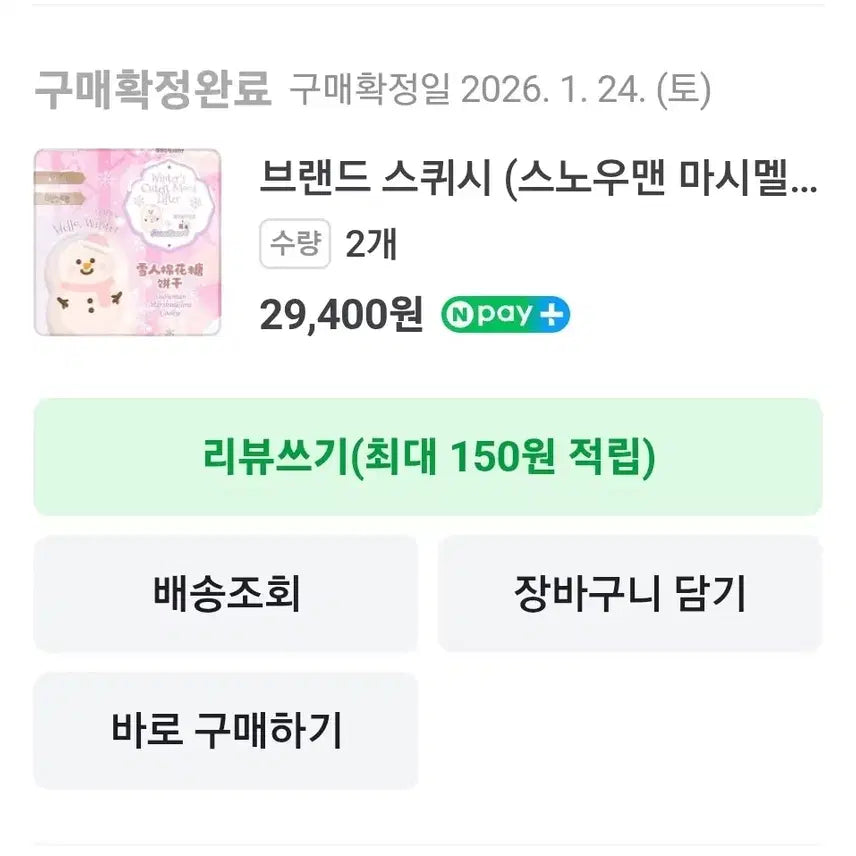Image resolution: width=856 pixels, height=856 pixels.
Task: Tap 바로 구매하기 to buy again
Action: pyautogui.click(x=226, y=731)
